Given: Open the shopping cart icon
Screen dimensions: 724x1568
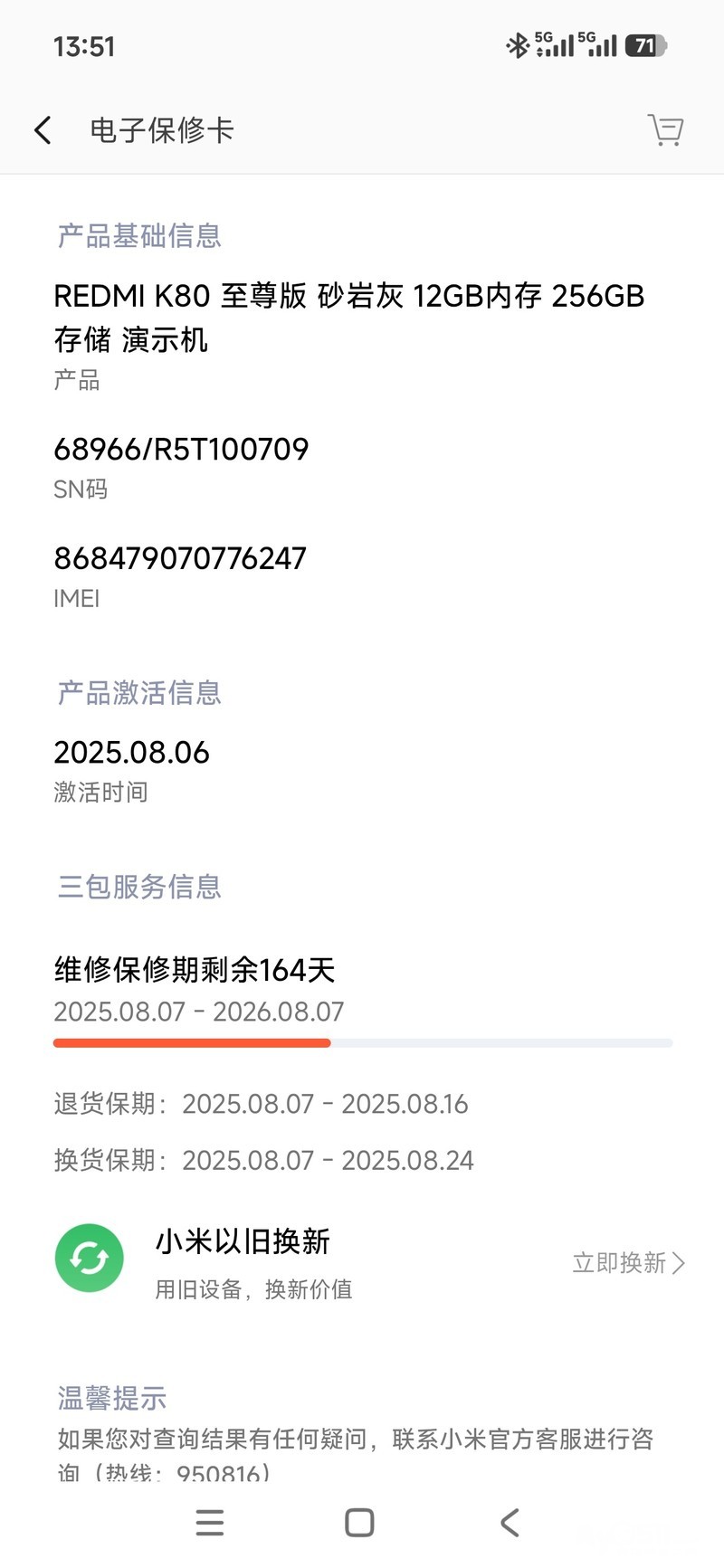Looking at the screenshot, I should (x=666, y=130).
